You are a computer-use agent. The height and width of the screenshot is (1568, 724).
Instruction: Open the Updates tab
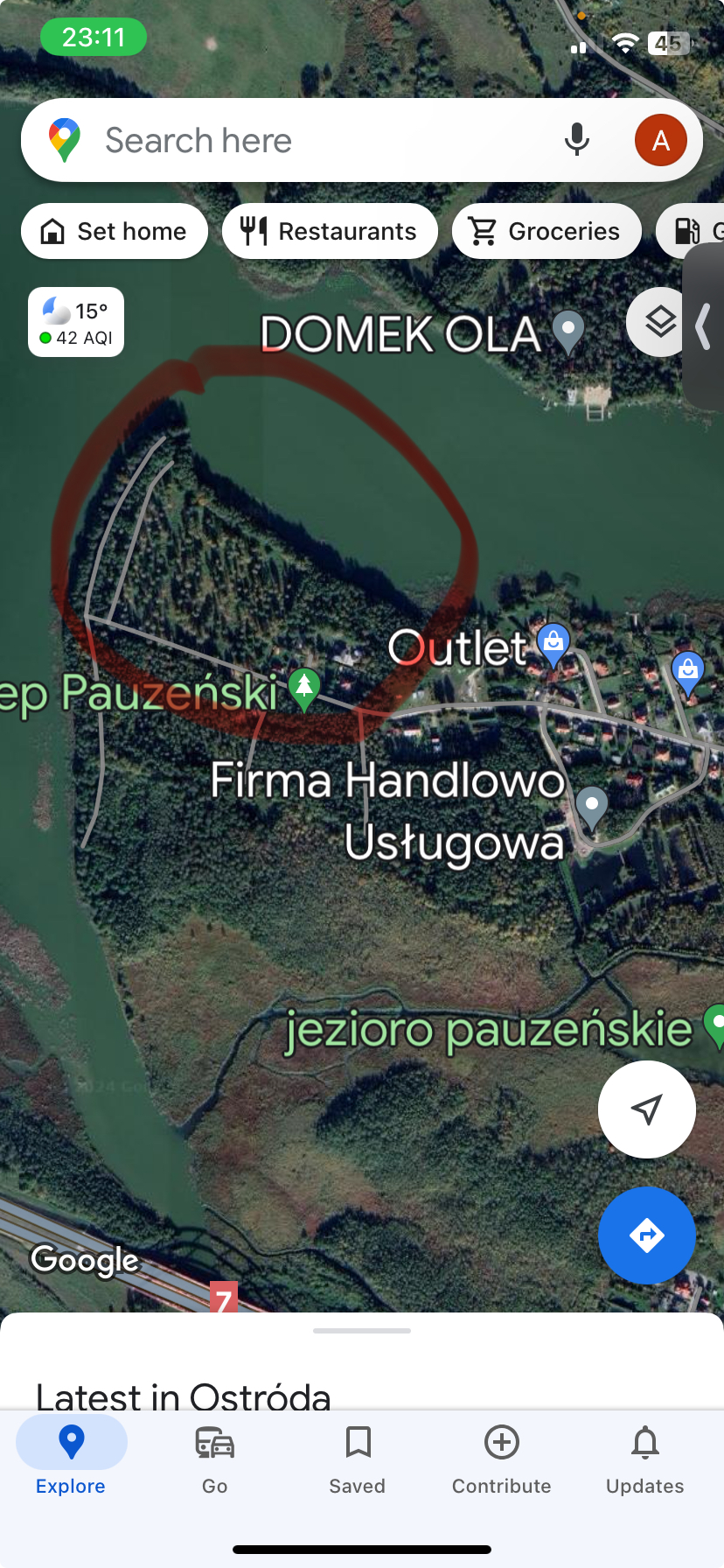click(x=645, y=1458)
